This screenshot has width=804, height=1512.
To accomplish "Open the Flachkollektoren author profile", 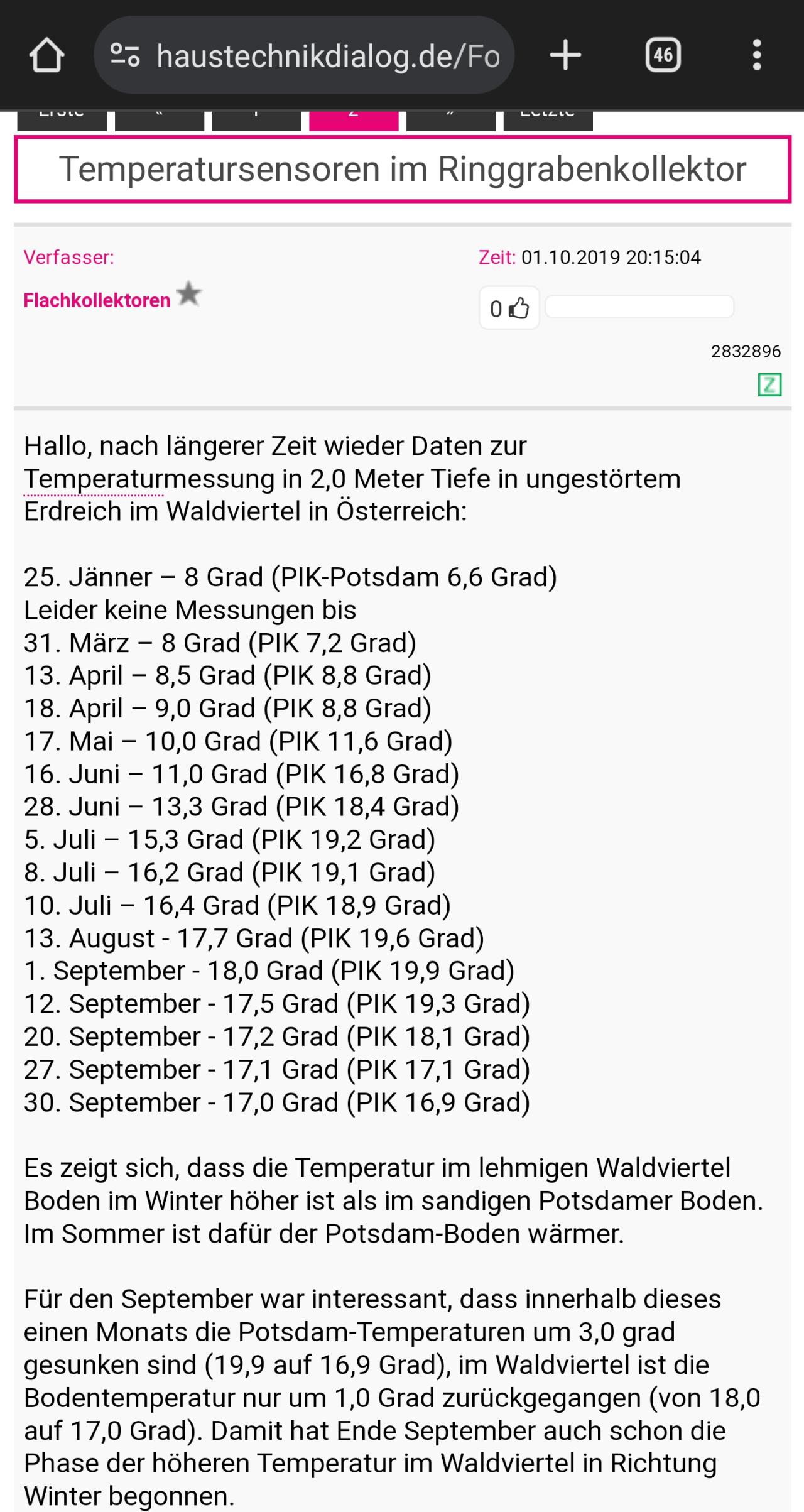I will pos(97,300).
